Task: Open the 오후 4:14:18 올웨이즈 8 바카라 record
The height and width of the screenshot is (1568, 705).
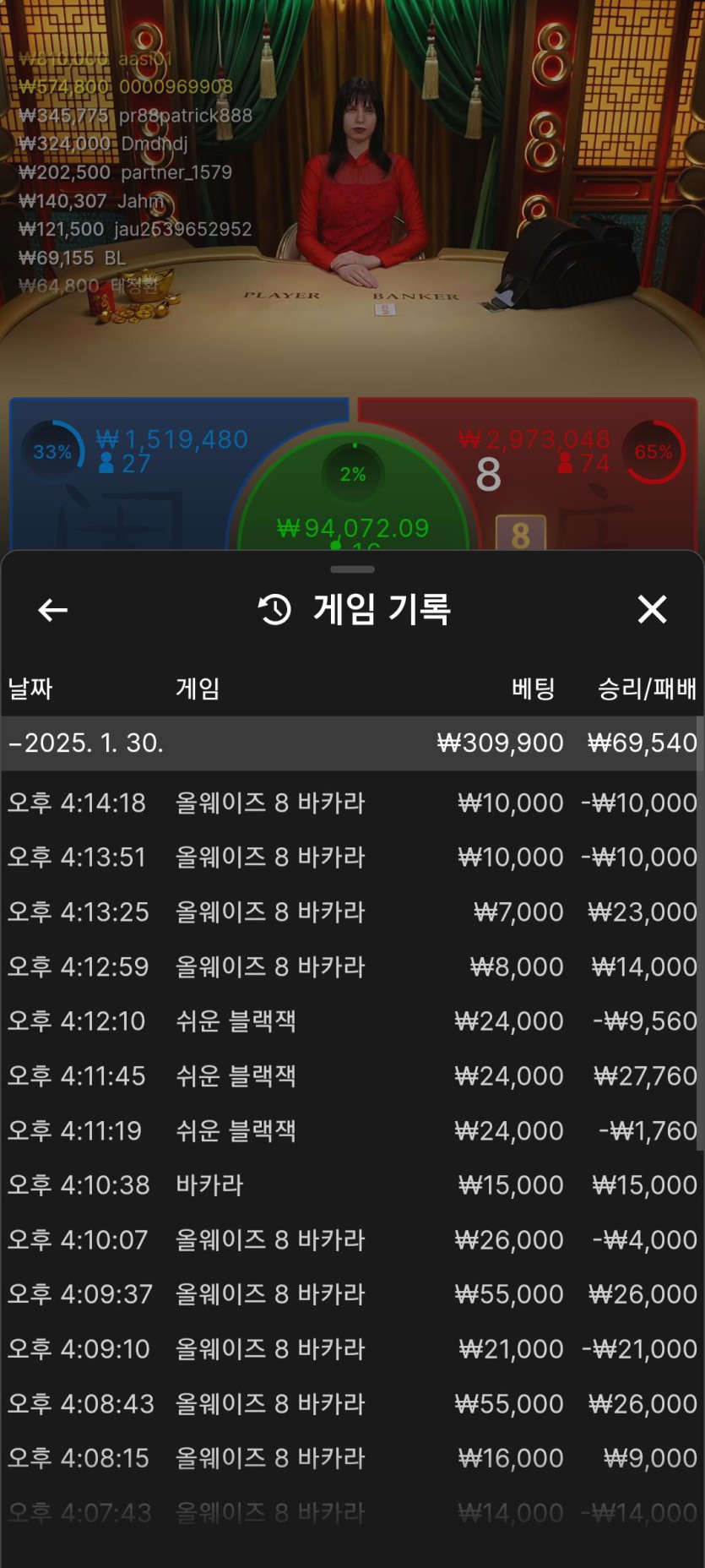Action: [351, 803]
